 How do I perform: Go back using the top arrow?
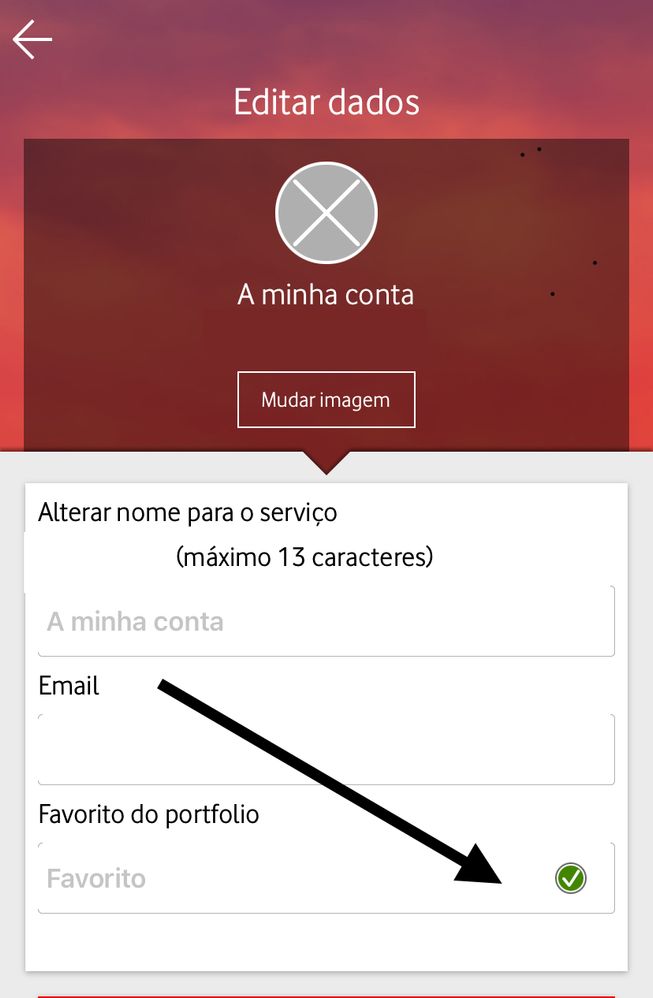click(x=32, y=40)
